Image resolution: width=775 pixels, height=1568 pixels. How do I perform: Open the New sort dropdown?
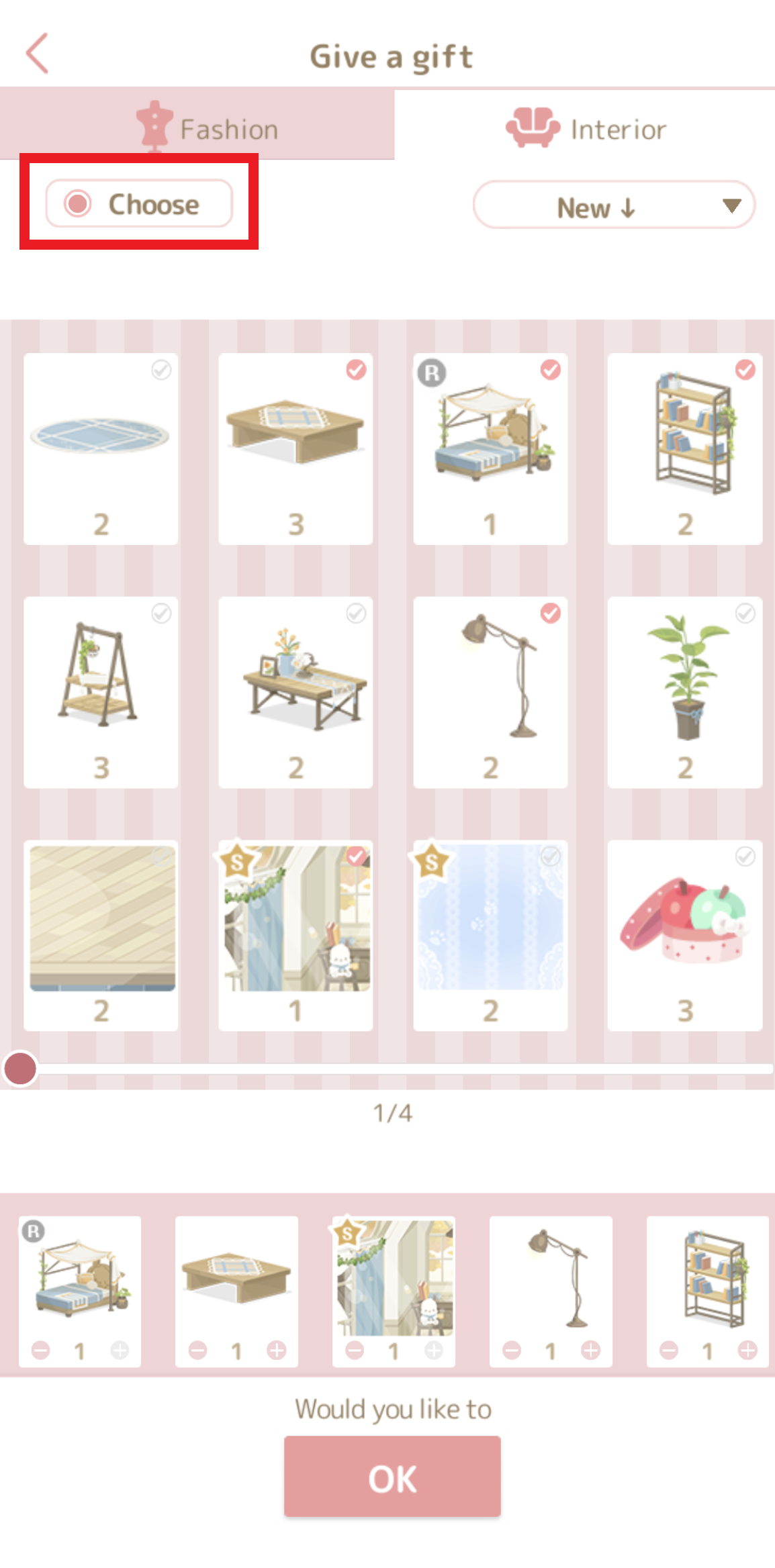(x=614, y=206)
